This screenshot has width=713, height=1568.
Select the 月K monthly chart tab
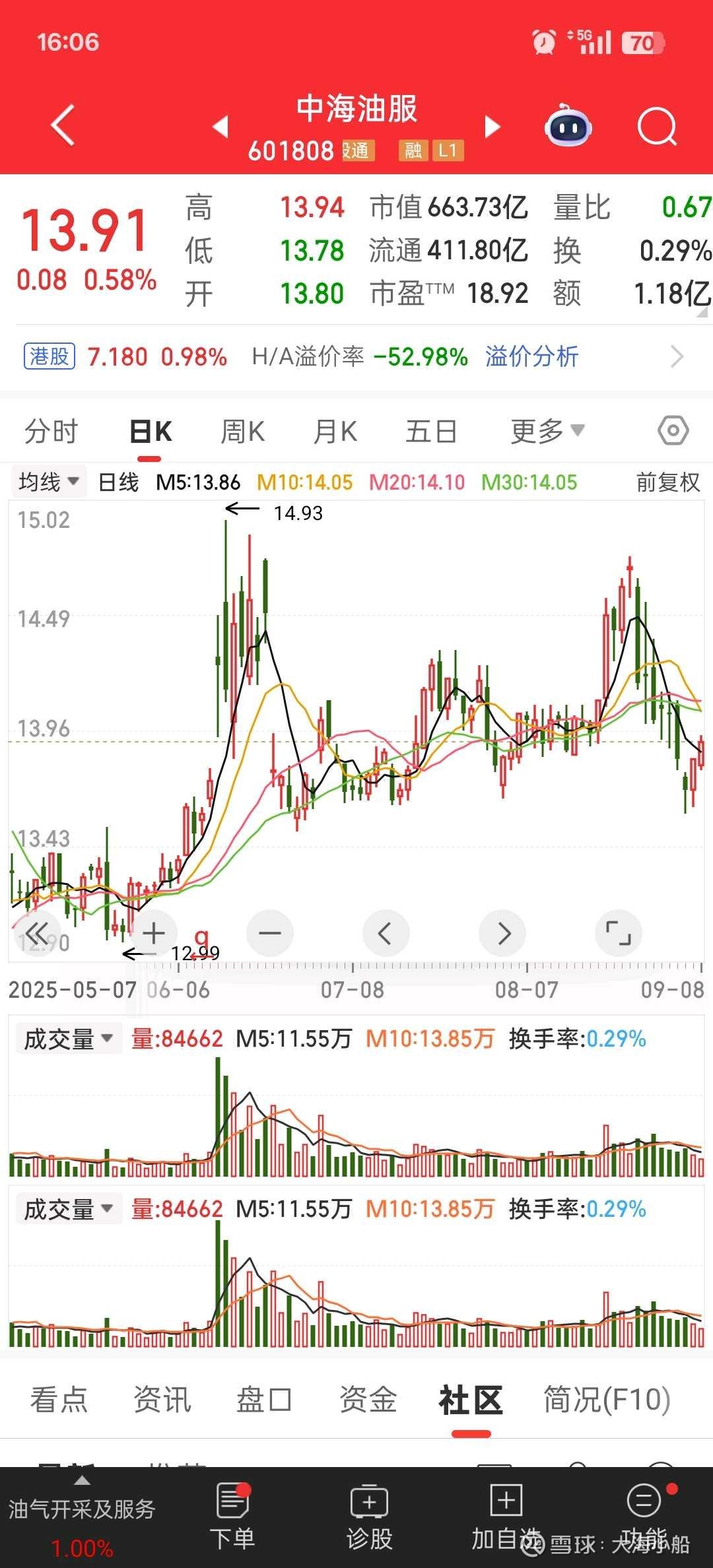coord(335,432)
